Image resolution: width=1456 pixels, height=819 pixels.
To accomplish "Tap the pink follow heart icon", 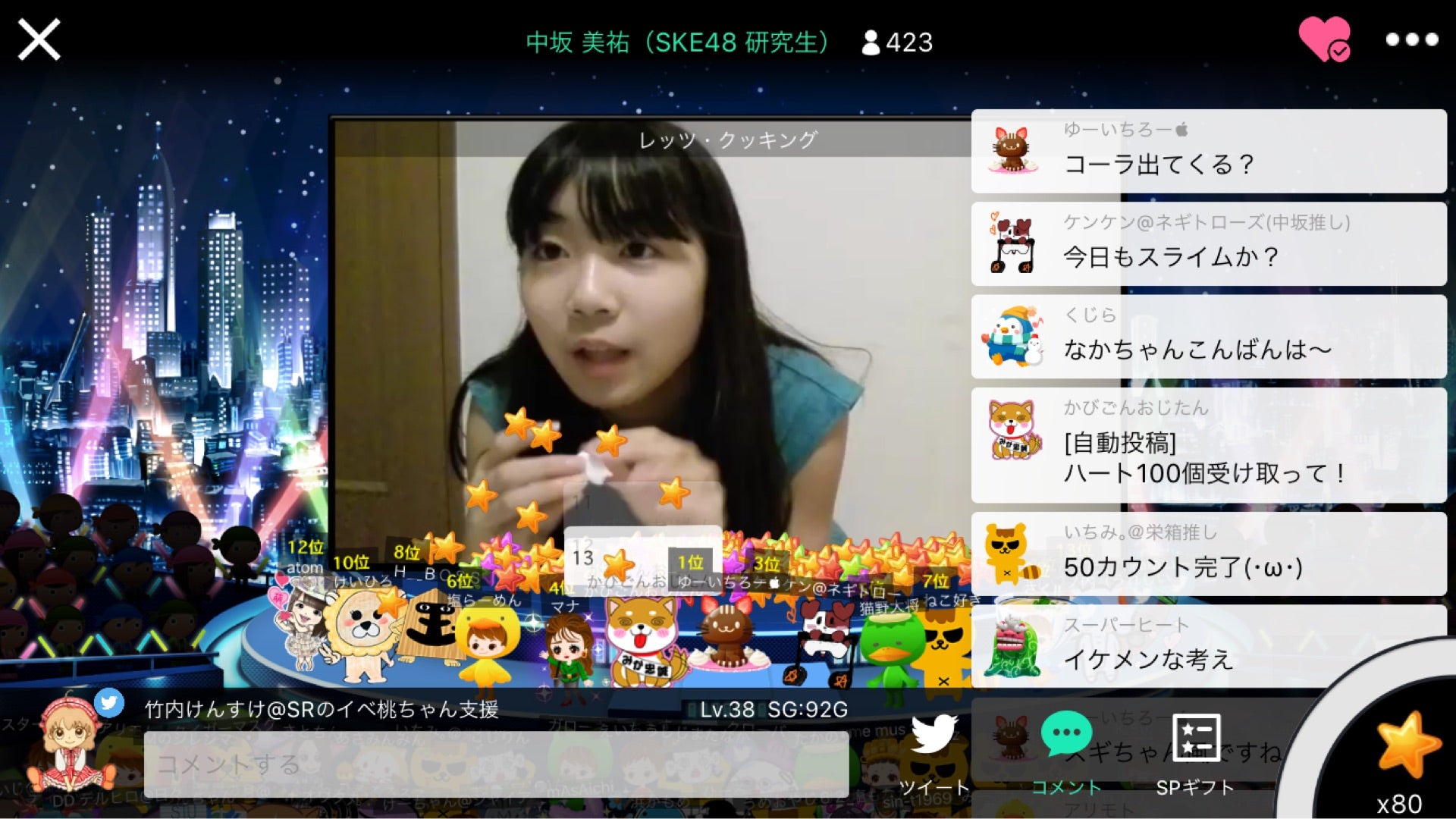I will pos(1324,39).
